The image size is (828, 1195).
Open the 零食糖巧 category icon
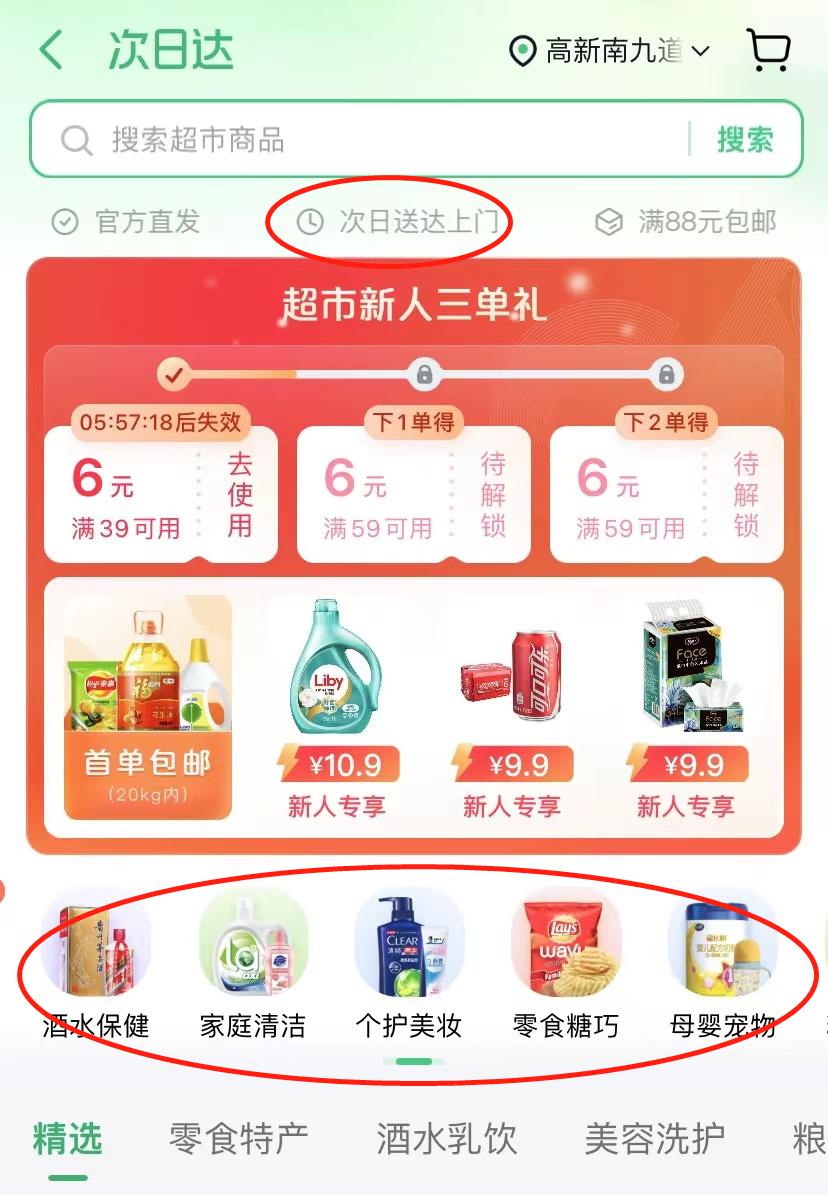[x=566, y=941]
